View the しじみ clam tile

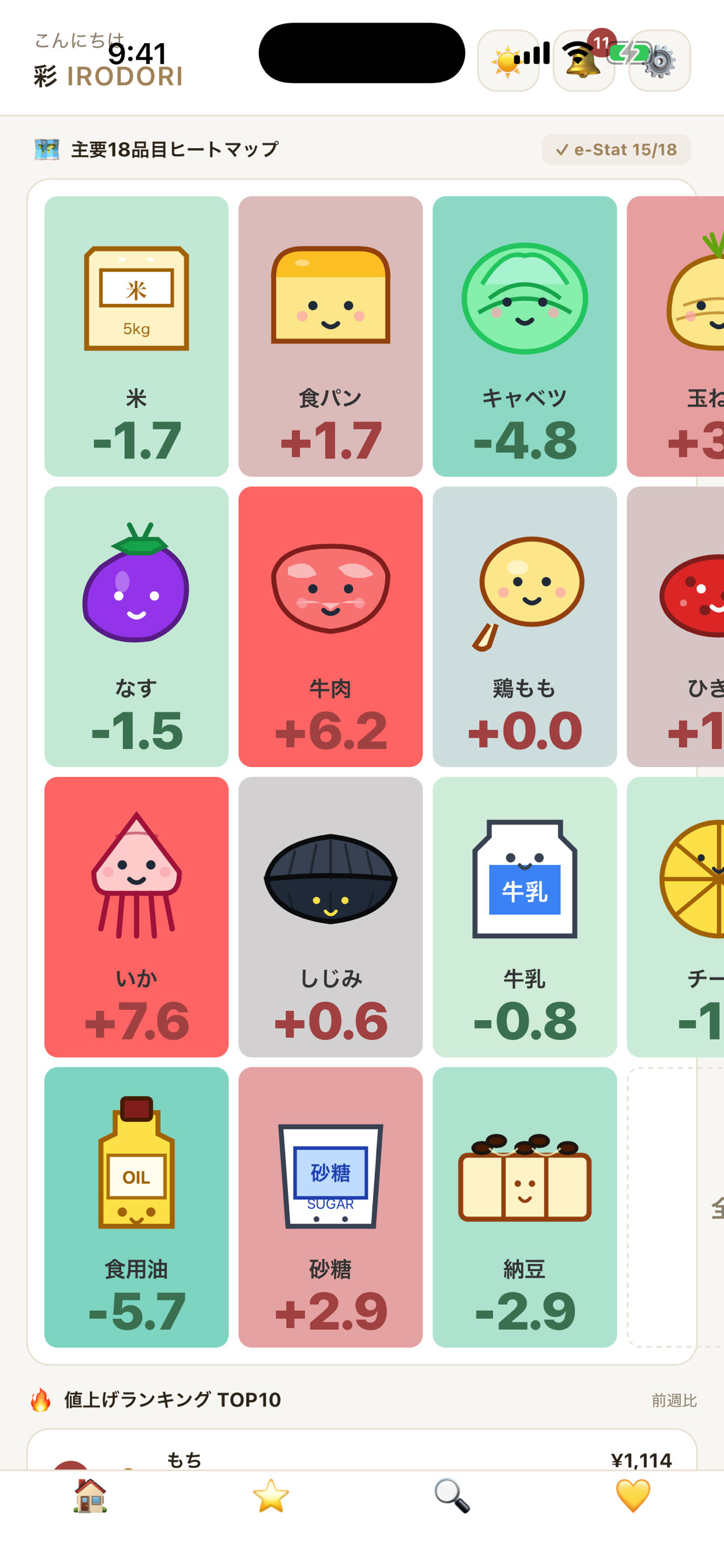(x=331, y=916)
